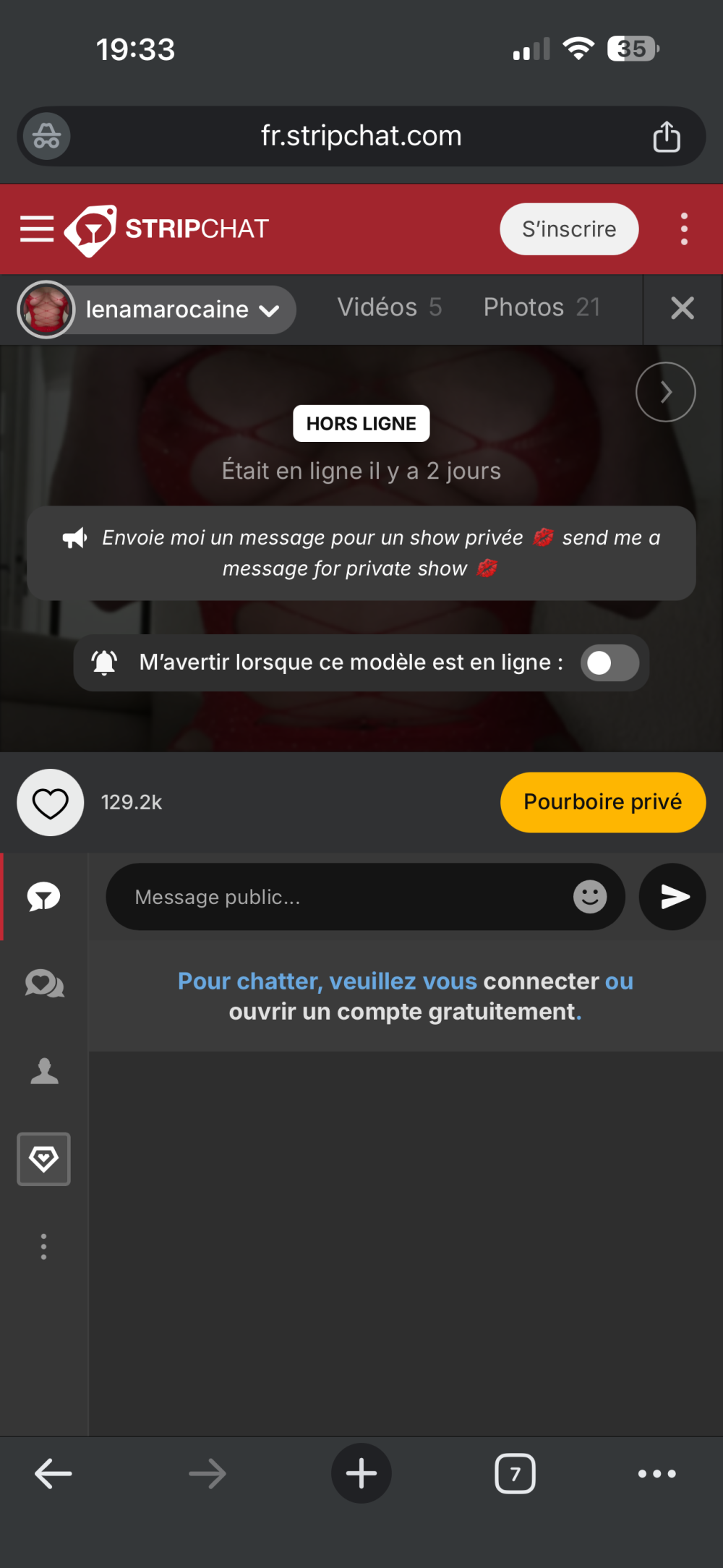Open the diamond heart sidebar tab

[x=44, y=1159]
